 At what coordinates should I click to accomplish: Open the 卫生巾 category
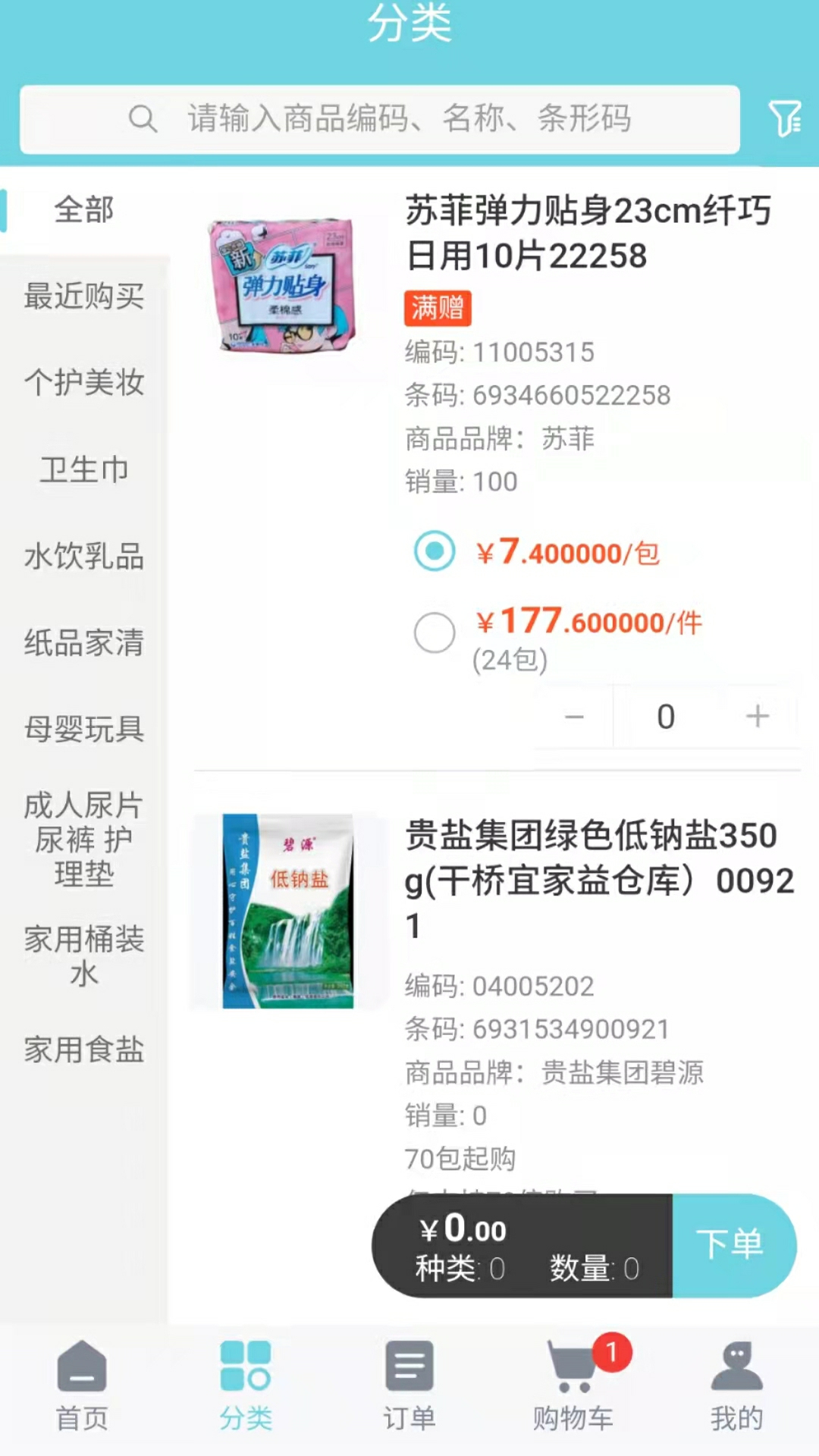(x=82, y=470)
